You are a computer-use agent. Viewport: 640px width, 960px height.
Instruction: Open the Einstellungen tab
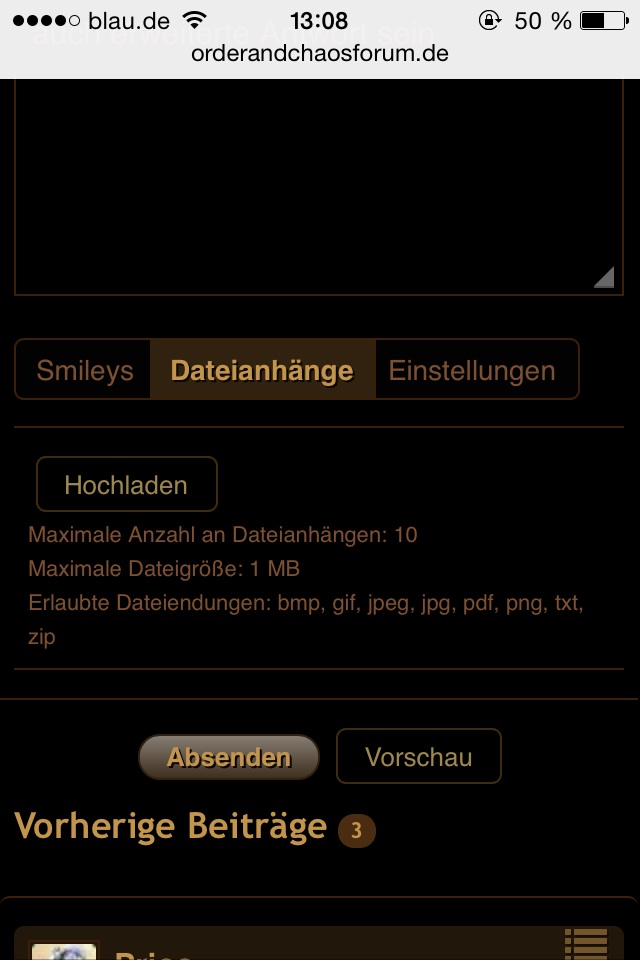click(472, 370)
